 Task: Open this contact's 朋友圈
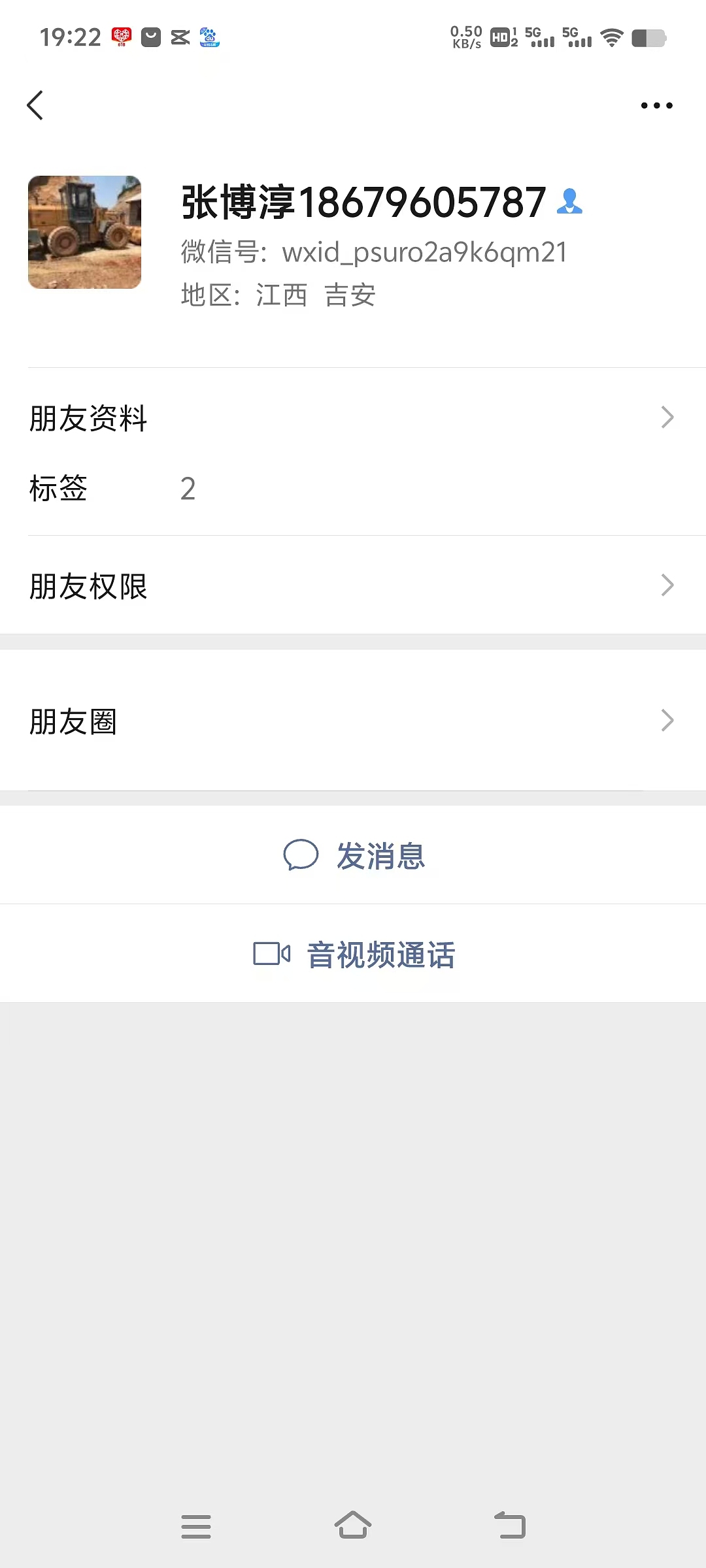(x=353, y=721)
